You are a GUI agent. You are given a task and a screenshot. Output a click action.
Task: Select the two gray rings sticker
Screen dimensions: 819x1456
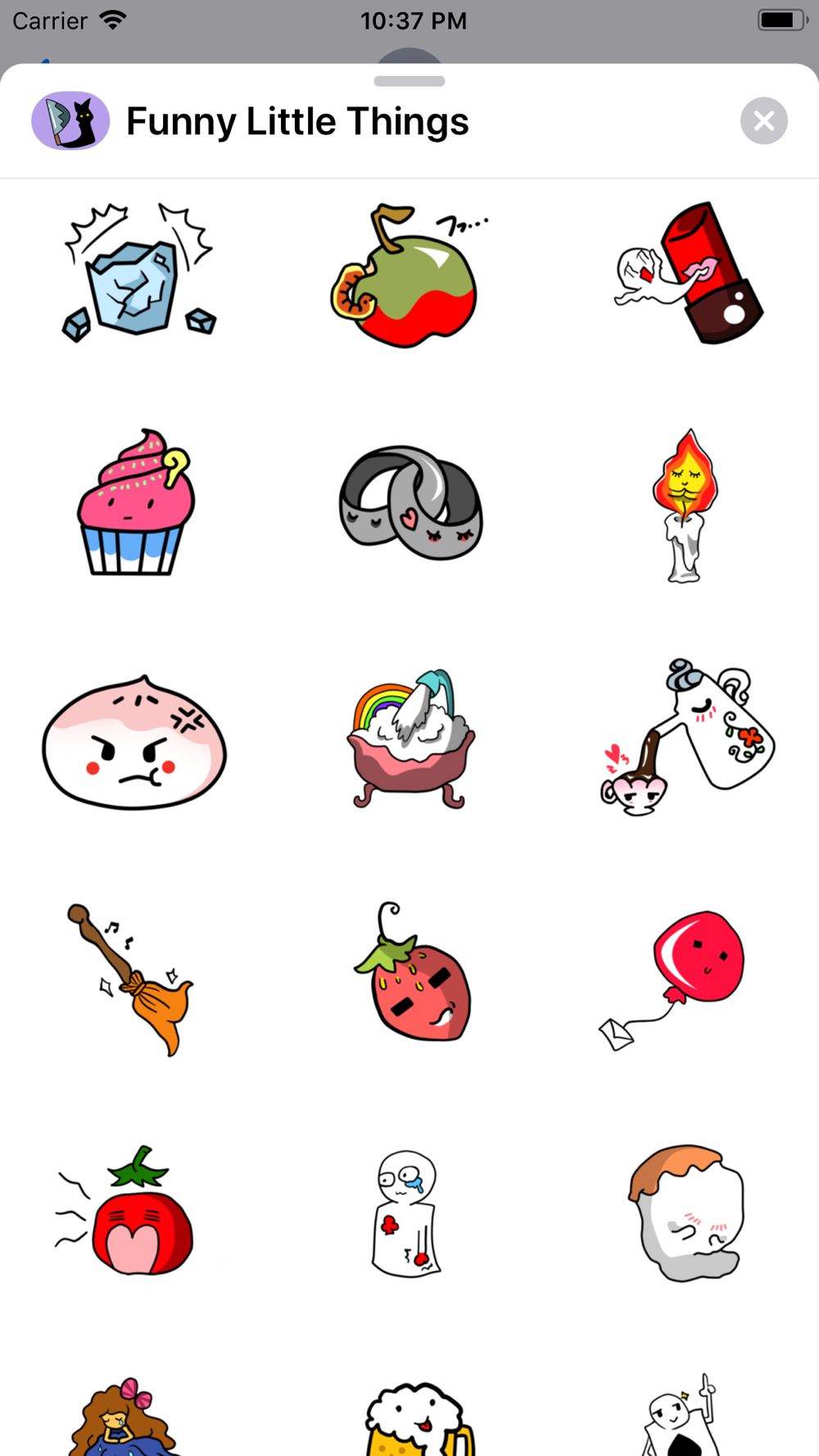(x=410, y=502)
